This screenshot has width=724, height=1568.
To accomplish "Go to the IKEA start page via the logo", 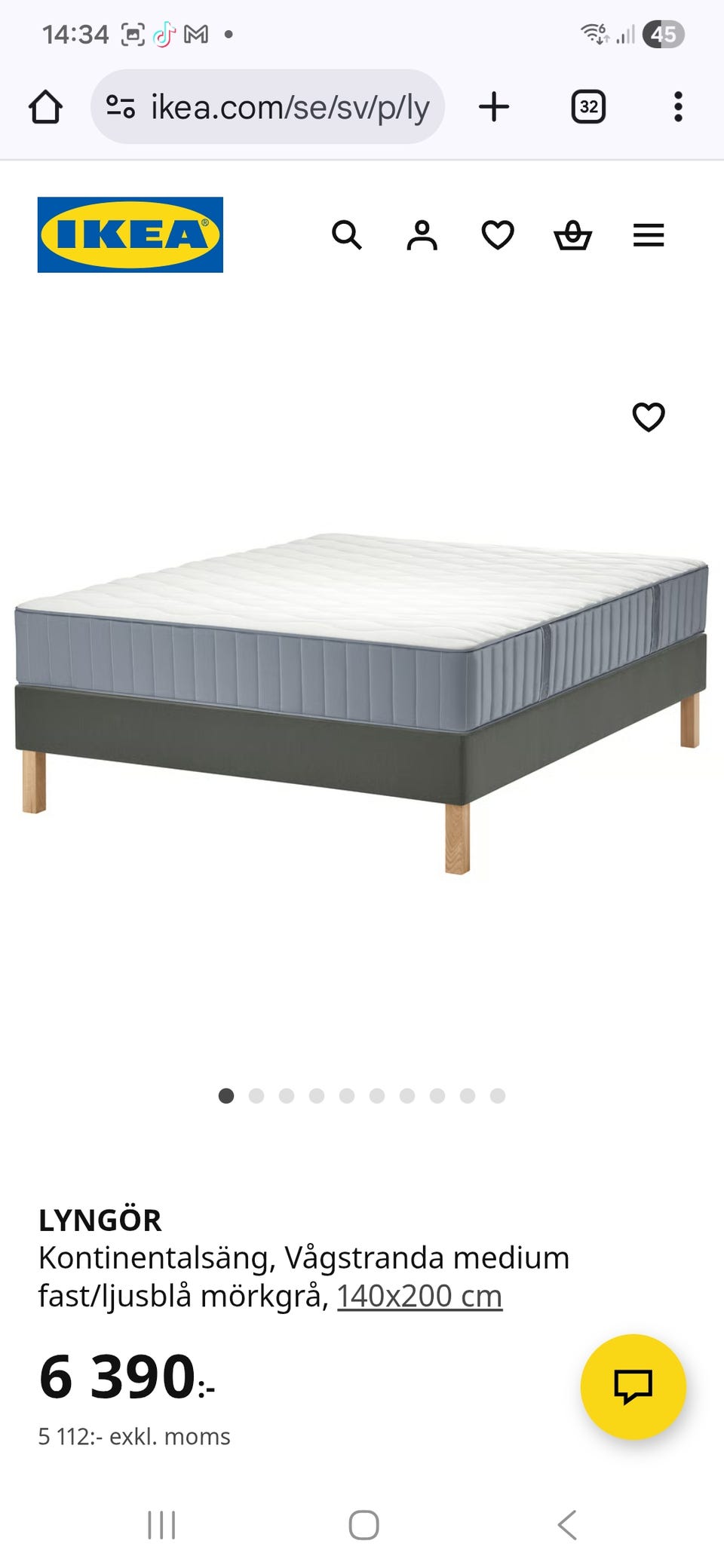I will pos(130,234).
